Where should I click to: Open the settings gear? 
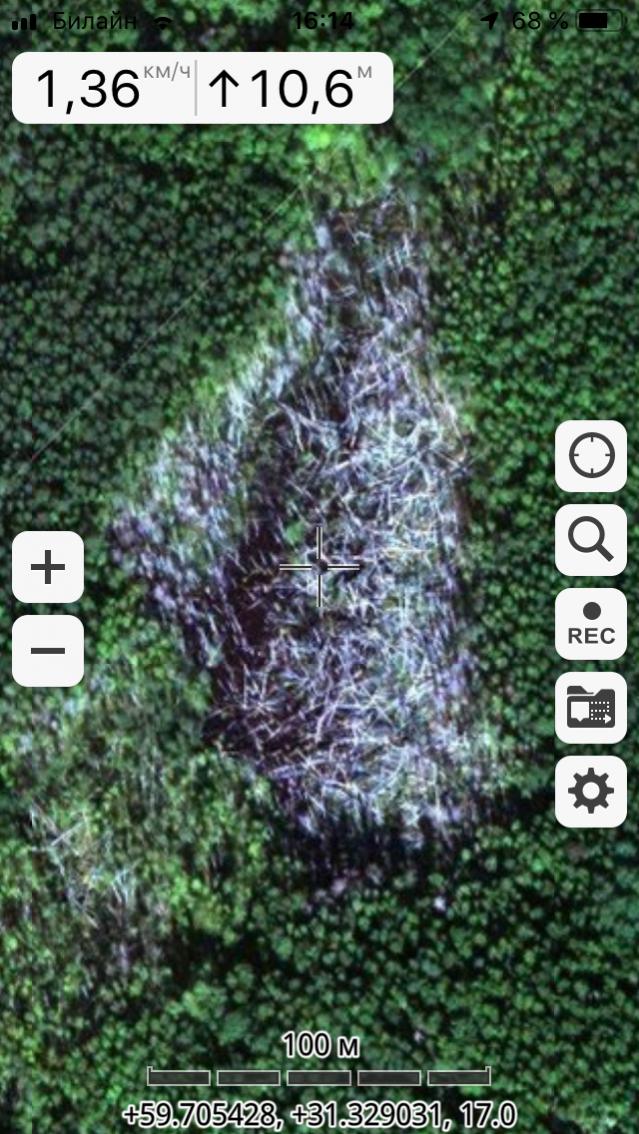[591, 792]
